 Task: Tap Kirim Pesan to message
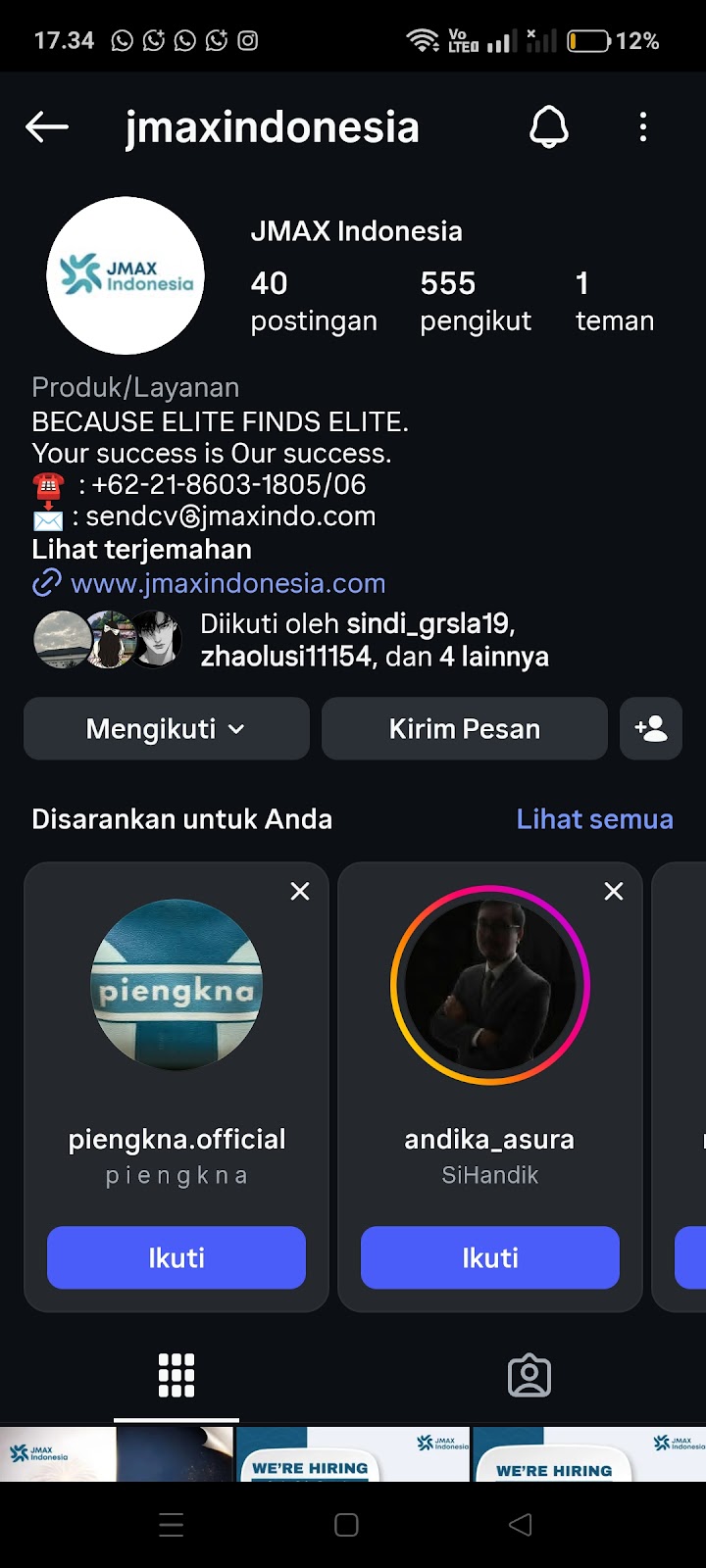pos(464,729)
